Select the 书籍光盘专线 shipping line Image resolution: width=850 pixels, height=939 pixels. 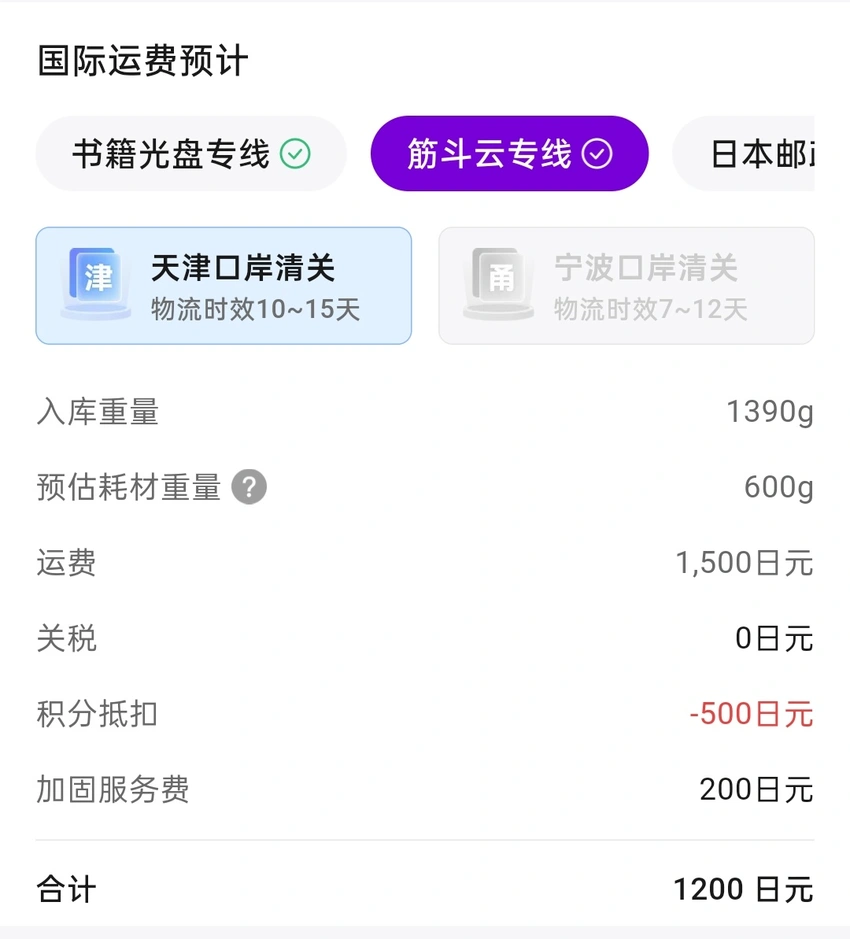pos(191,154)
